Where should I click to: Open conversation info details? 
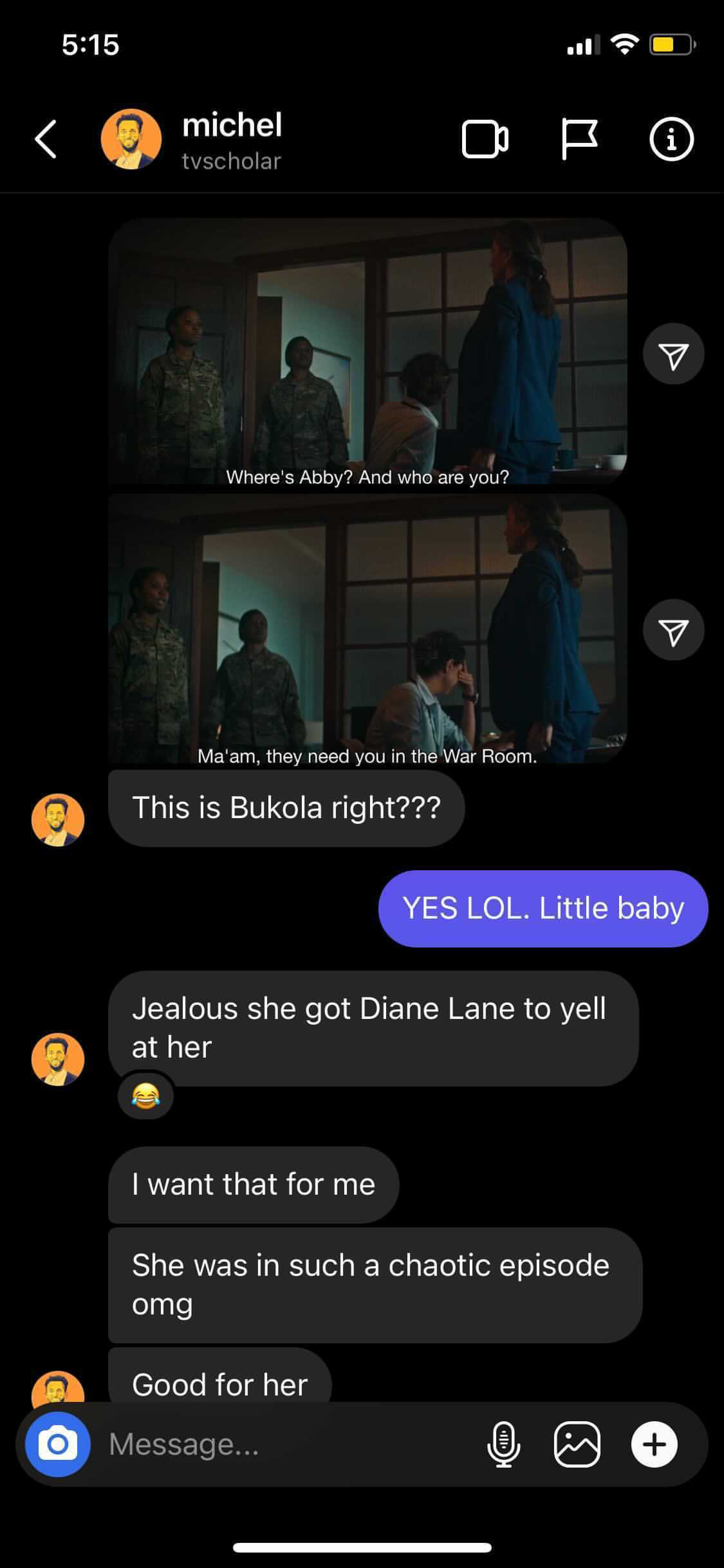point(671,139)
